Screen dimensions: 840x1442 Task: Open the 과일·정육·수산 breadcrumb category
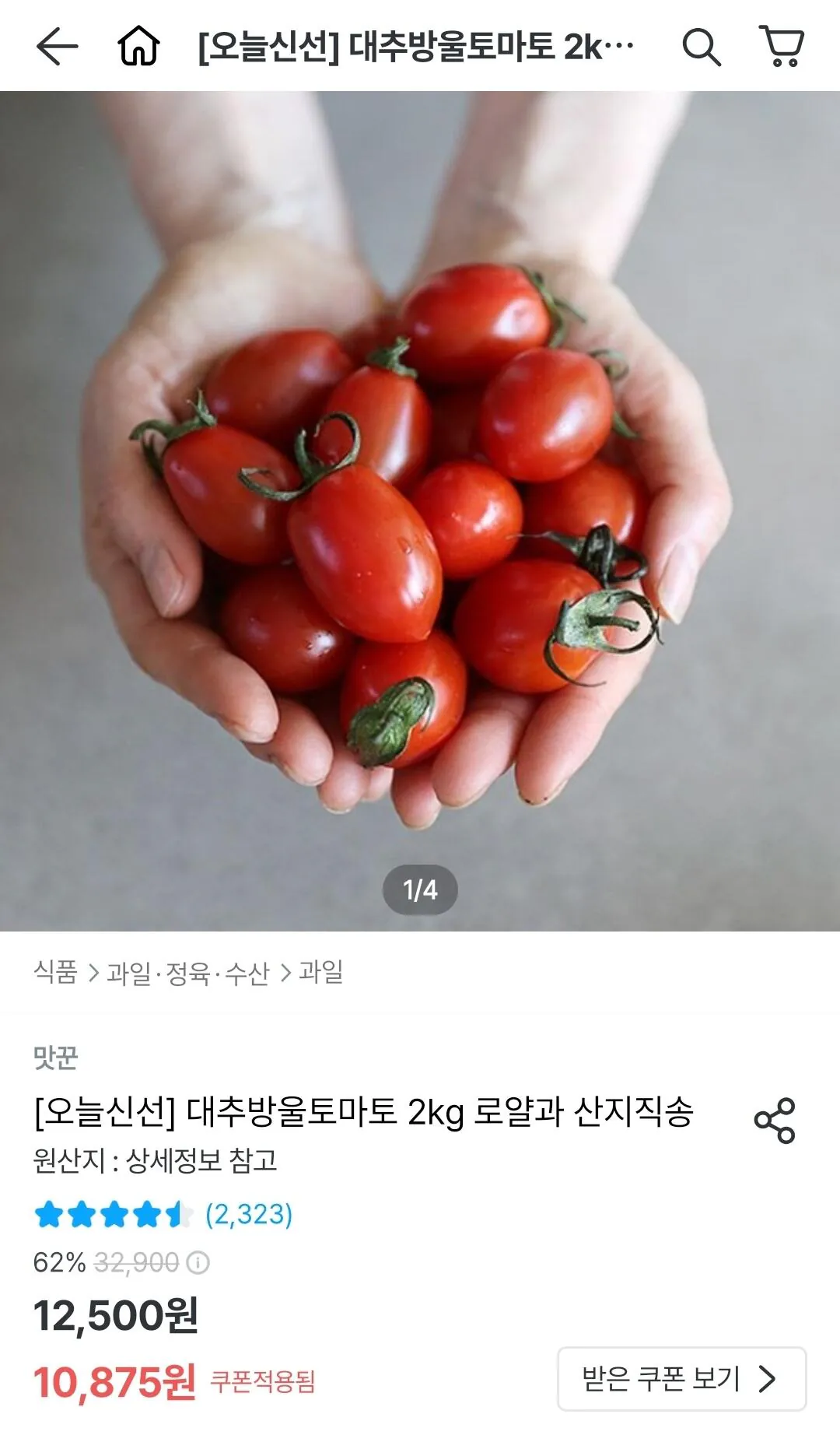187,973
